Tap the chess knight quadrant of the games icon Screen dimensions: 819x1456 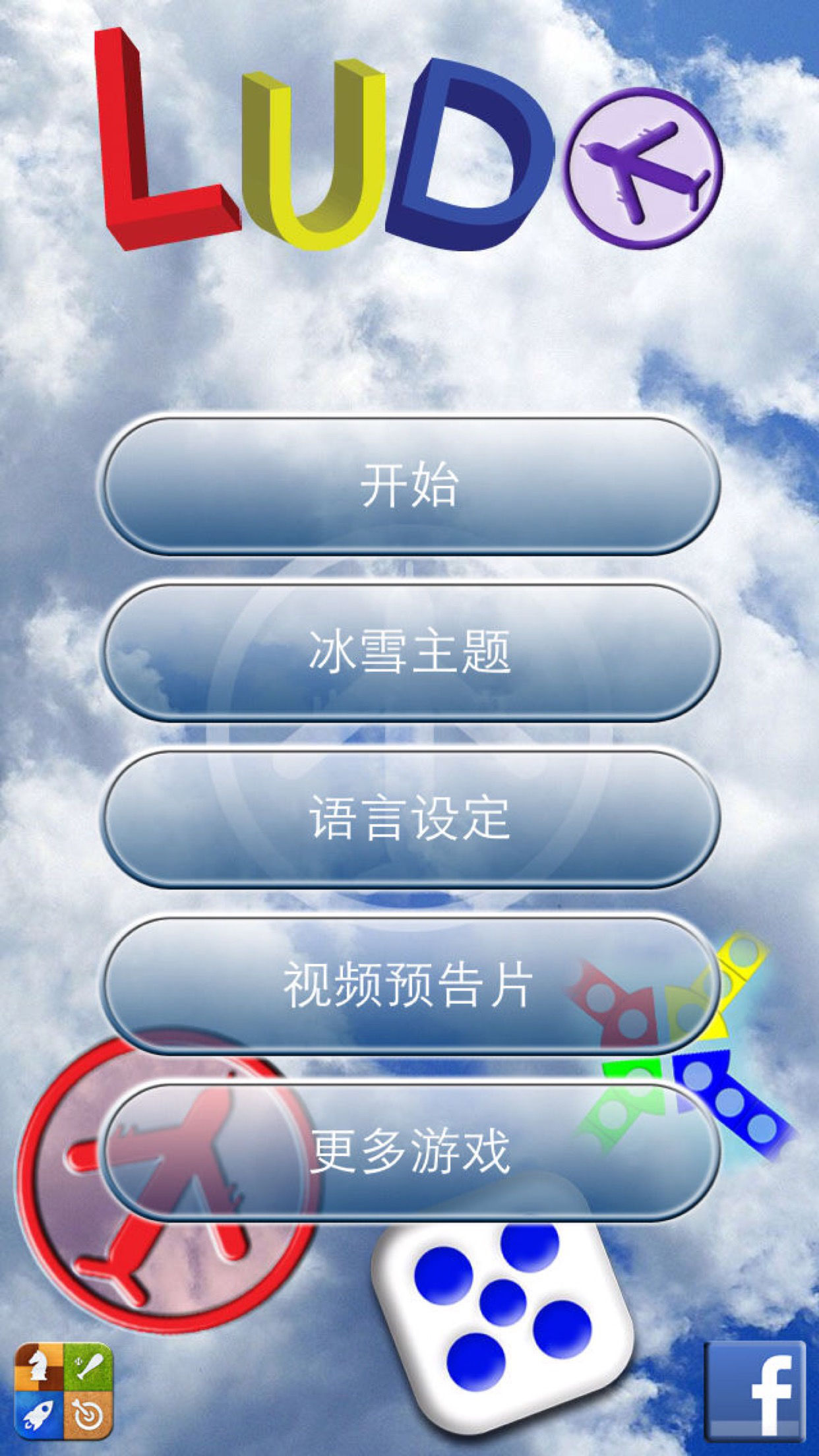[x=40, y=1365]
